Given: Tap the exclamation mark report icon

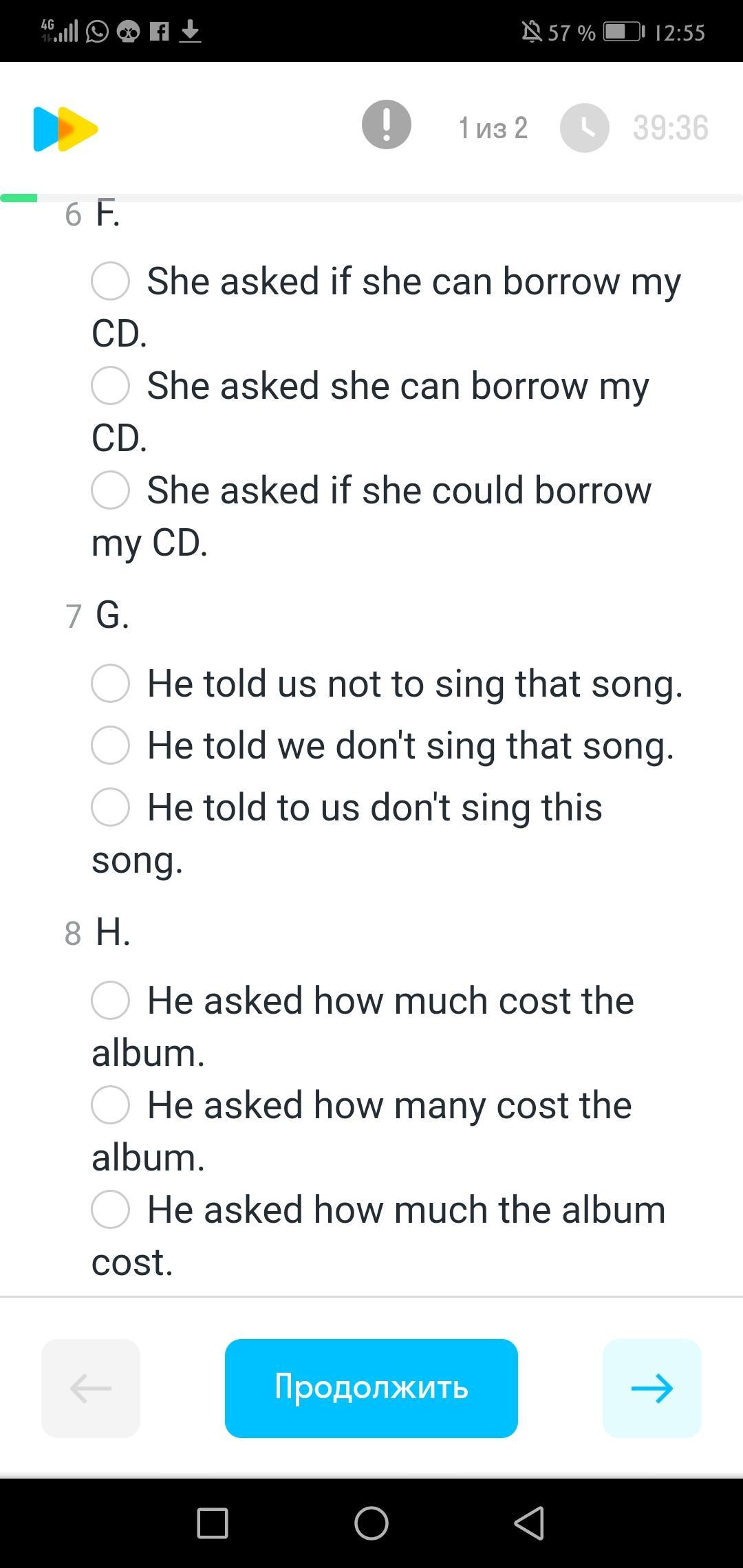Looking at the screenshot, I should pyautogui.click(x=387, y=124).
